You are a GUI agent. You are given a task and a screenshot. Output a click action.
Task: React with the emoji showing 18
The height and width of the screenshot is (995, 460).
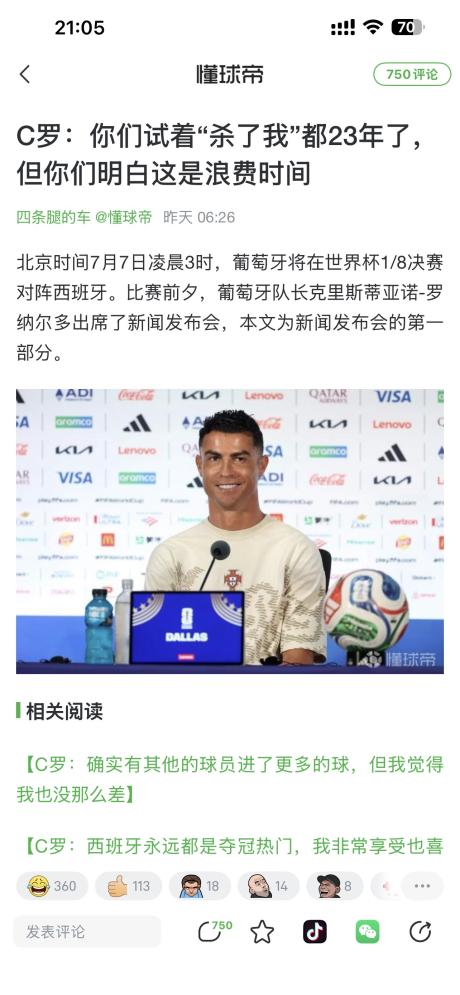(x=200, y=886)
